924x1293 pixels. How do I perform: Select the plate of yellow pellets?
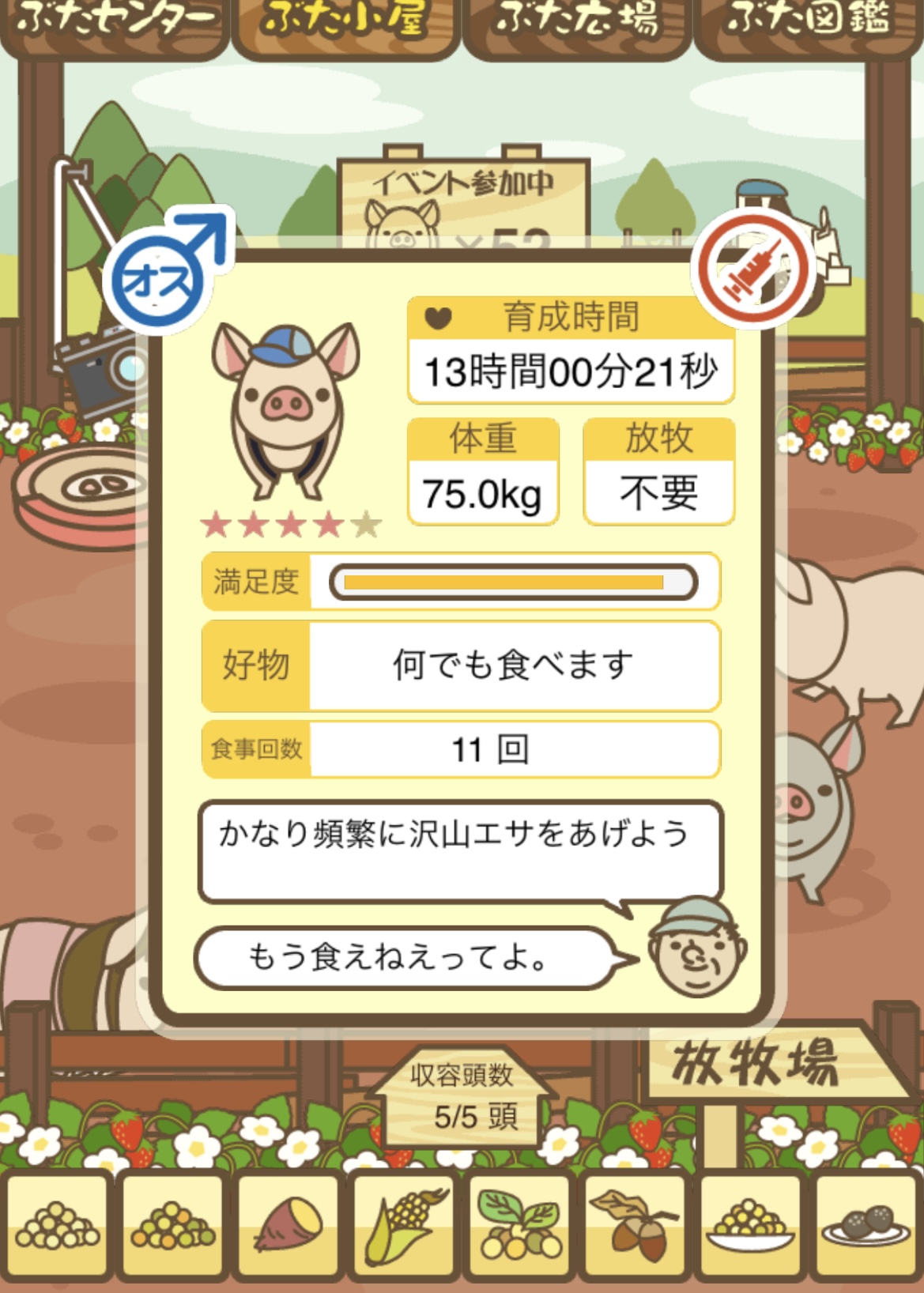click(x=750, y=1225)
